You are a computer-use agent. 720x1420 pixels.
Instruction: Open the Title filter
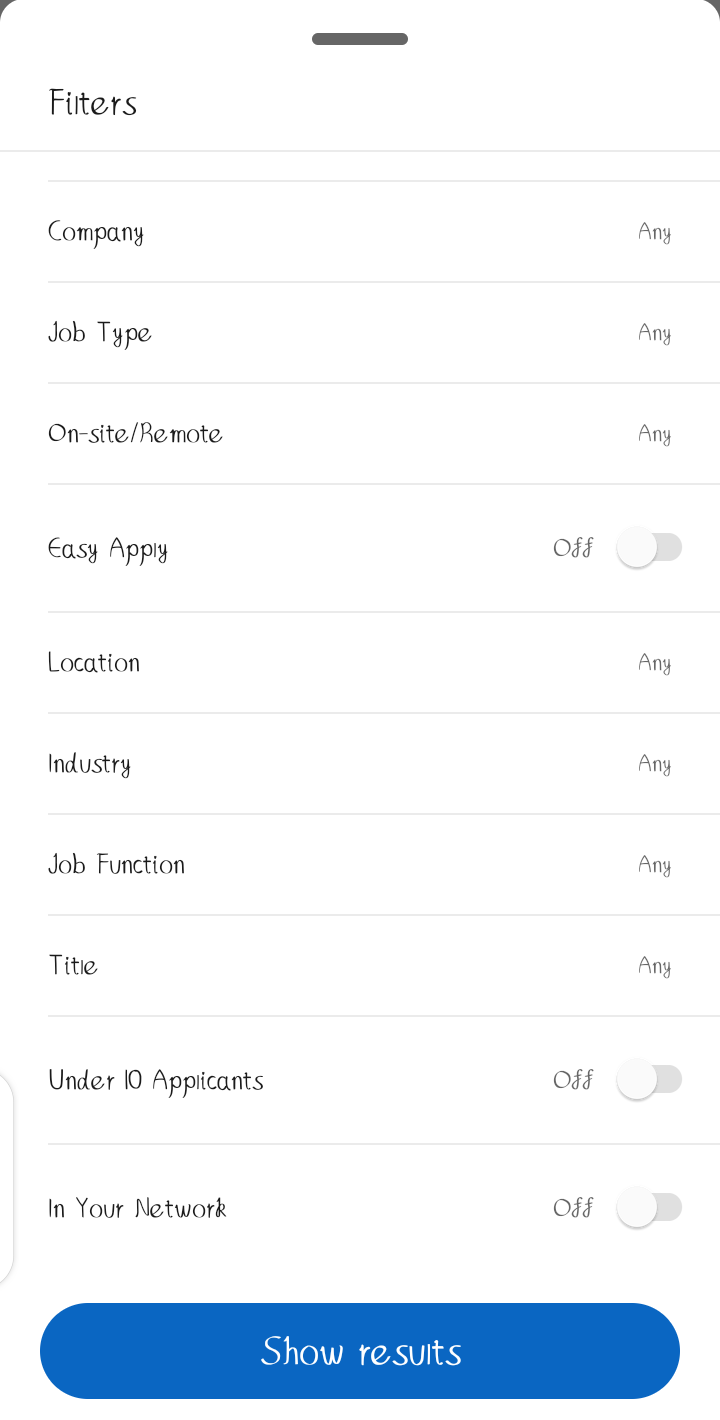(360, 966)
